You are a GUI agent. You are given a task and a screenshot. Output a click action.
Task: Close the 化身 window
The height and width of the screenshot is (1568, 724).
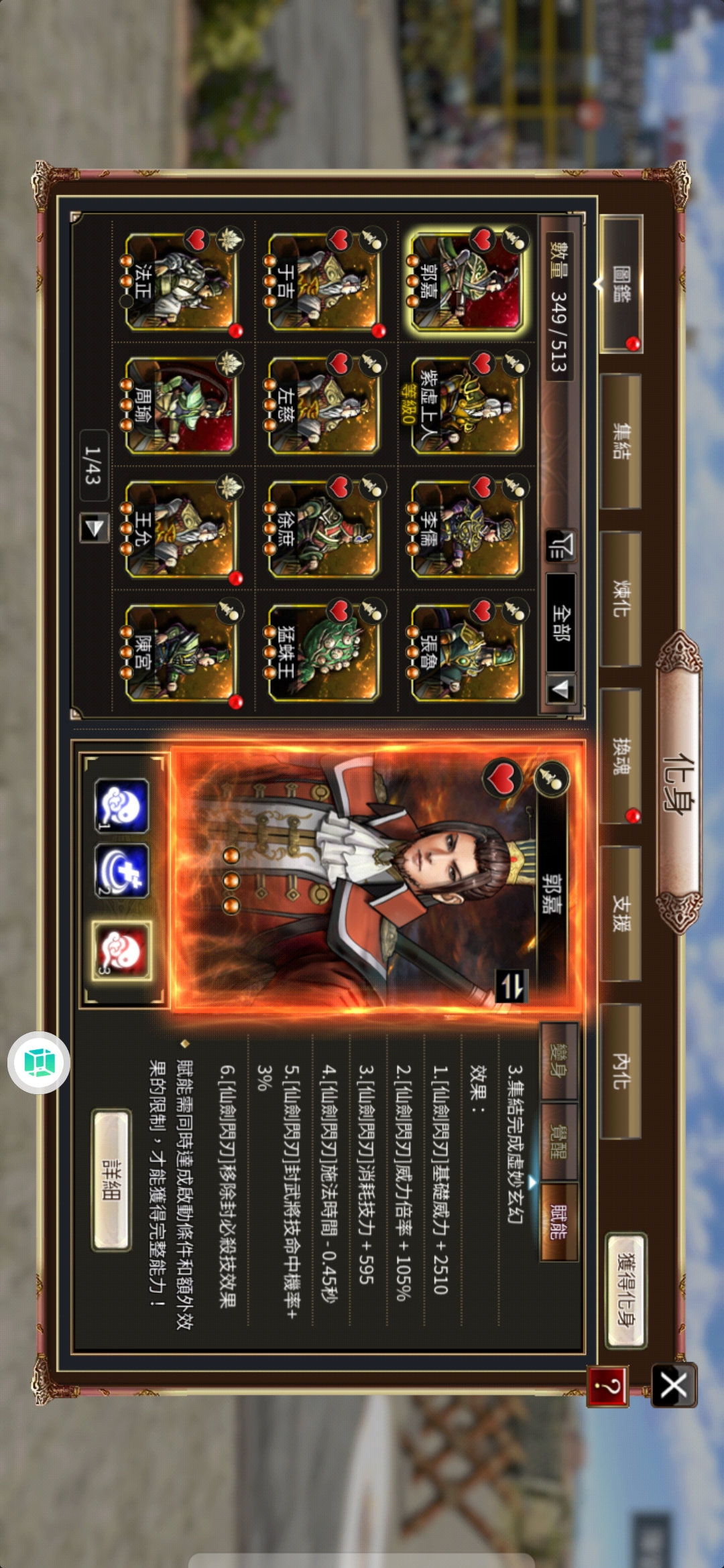[x=674, y=1386]
